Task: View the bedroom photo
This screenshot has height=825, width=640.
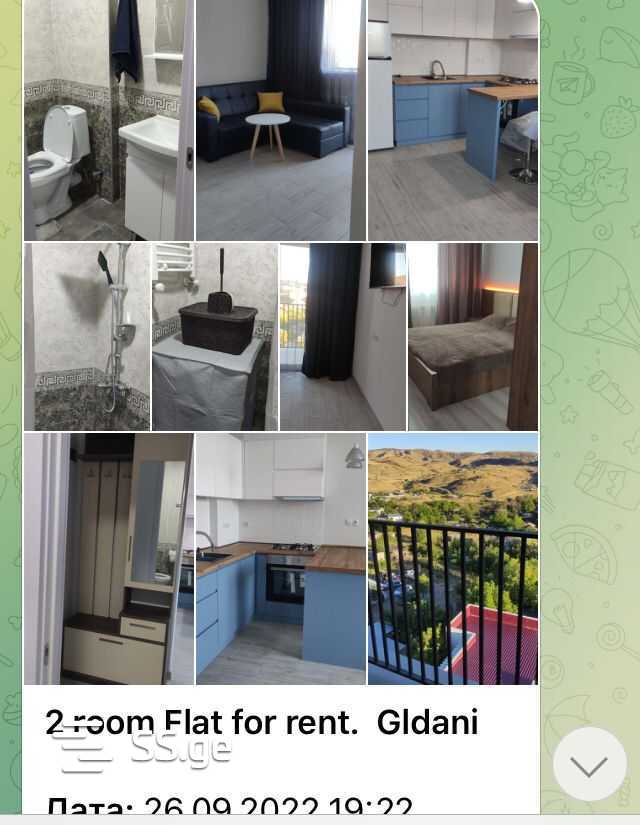Action: [x=472, y=337]
